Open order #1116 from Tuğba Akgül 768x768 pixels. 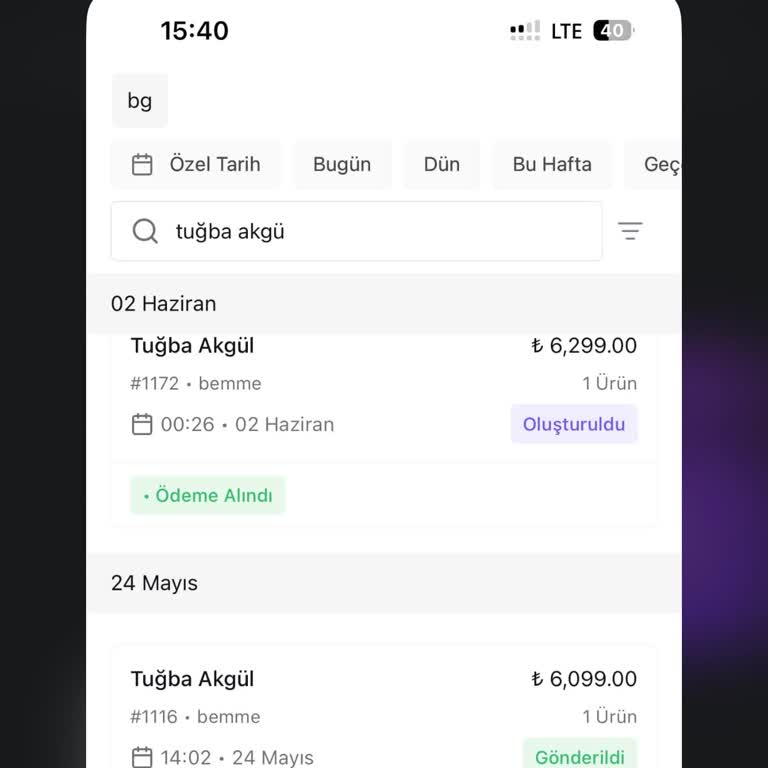[384, 710]
